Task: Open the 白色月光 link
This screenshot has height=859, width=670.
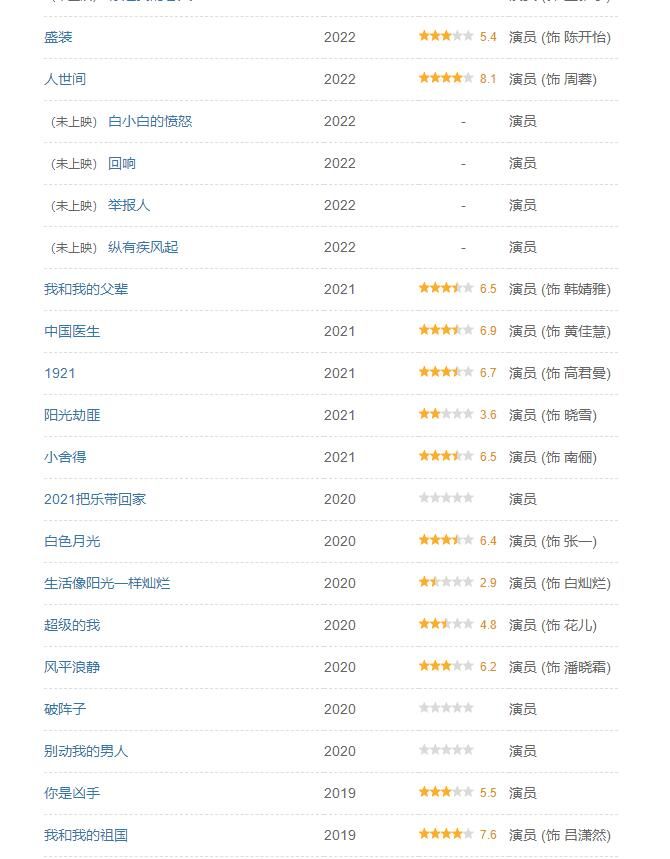Action: (72, 541)
